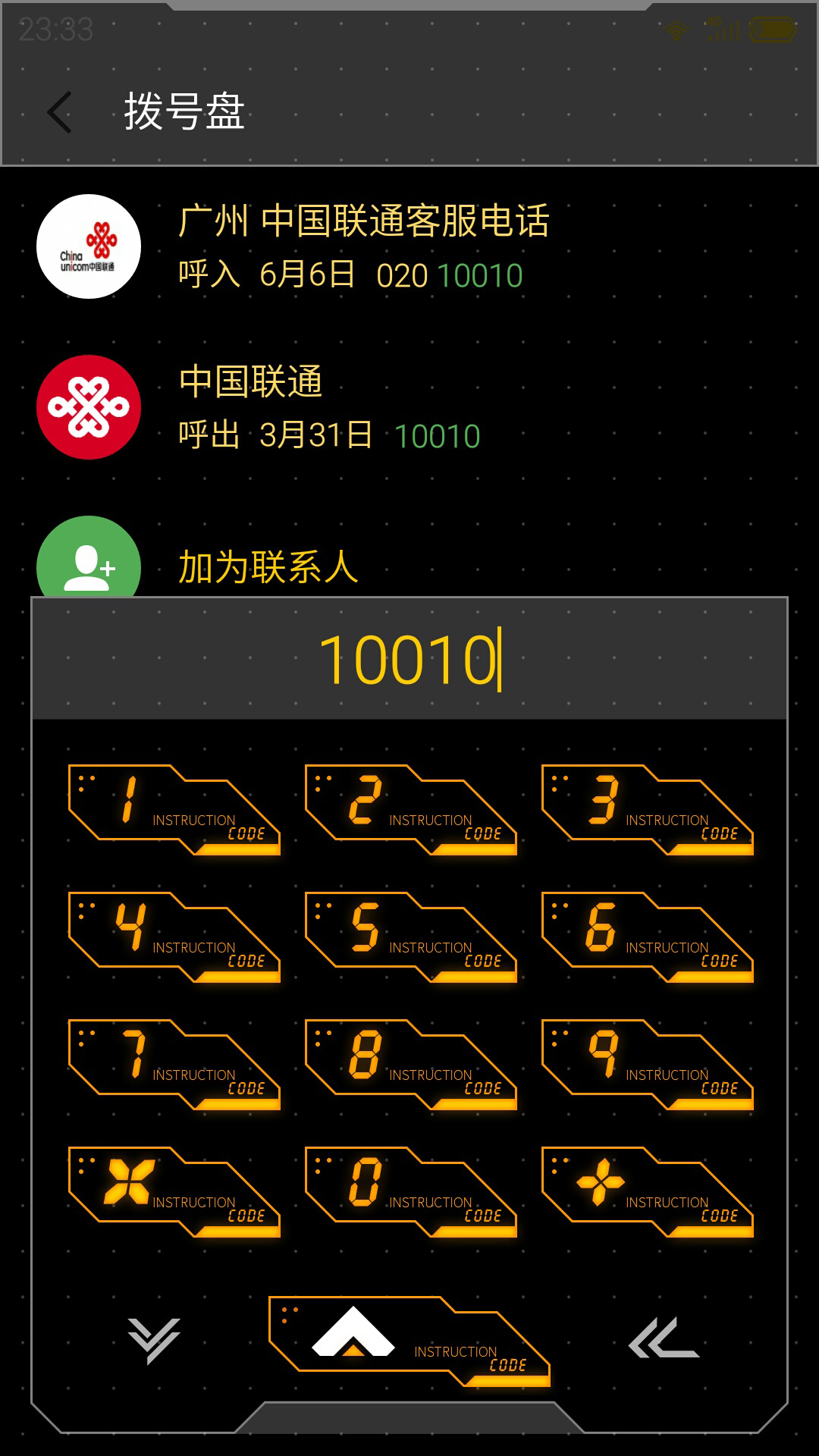Tap the 8 key

point(411,1064)
